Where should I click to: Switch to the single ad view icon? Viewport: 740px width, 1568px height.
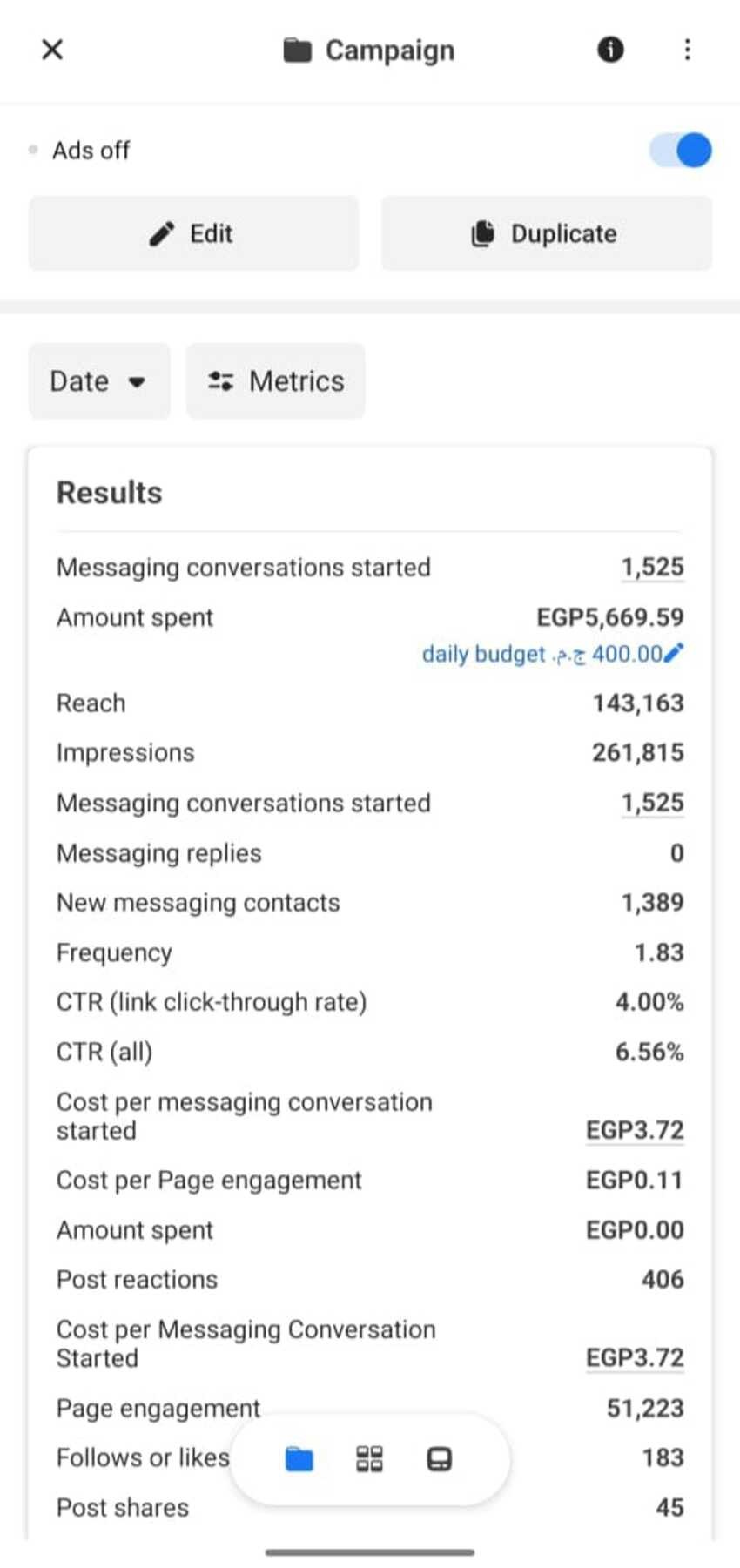click(x=440, y=1458)
